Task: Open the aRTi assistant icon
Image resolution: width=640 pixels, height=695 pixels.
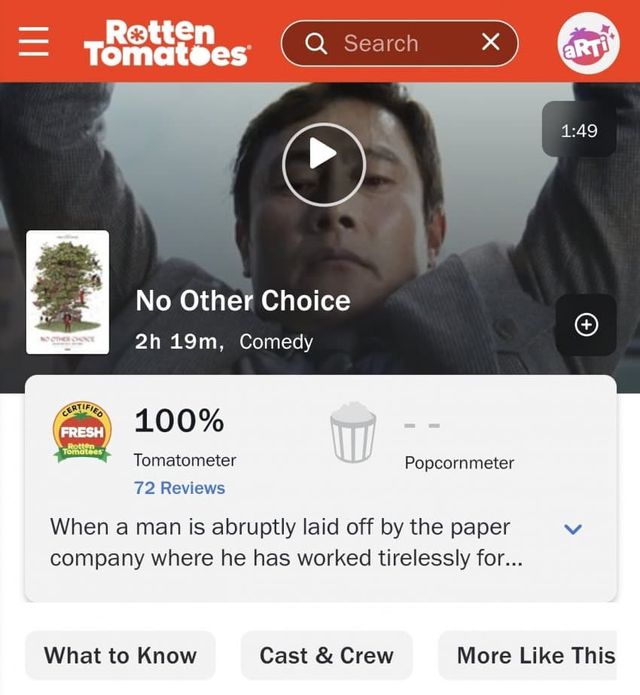Action: pos(587,43)
